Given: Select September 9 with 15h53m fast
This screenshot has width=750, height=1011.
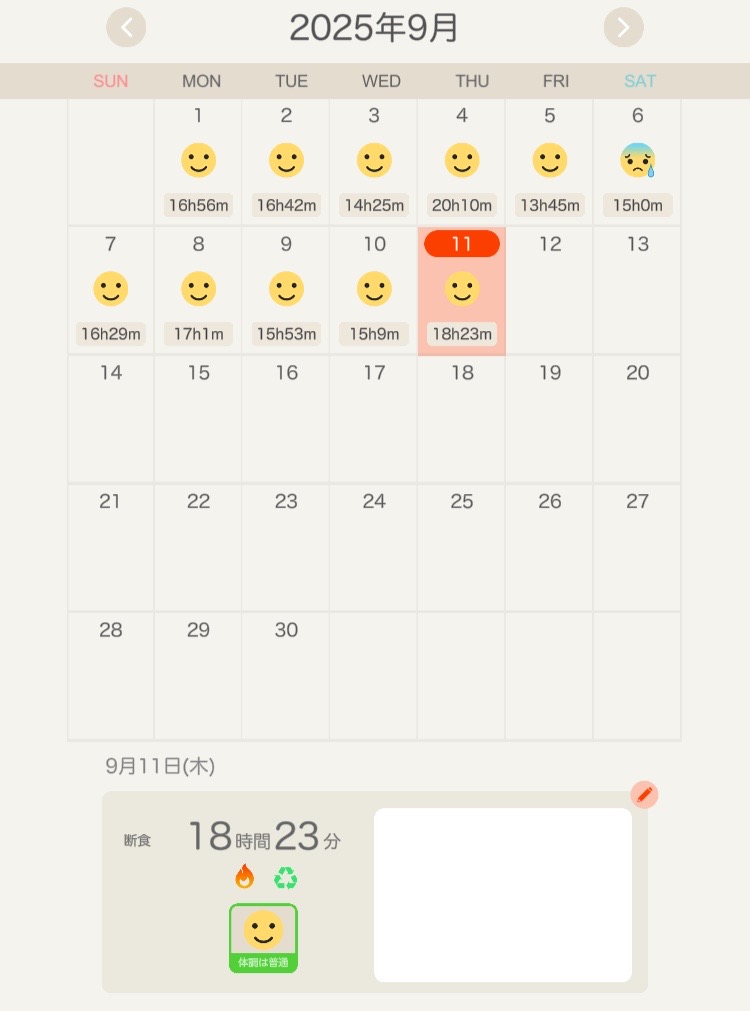Looking at the screenshot, I should [286, 291].
